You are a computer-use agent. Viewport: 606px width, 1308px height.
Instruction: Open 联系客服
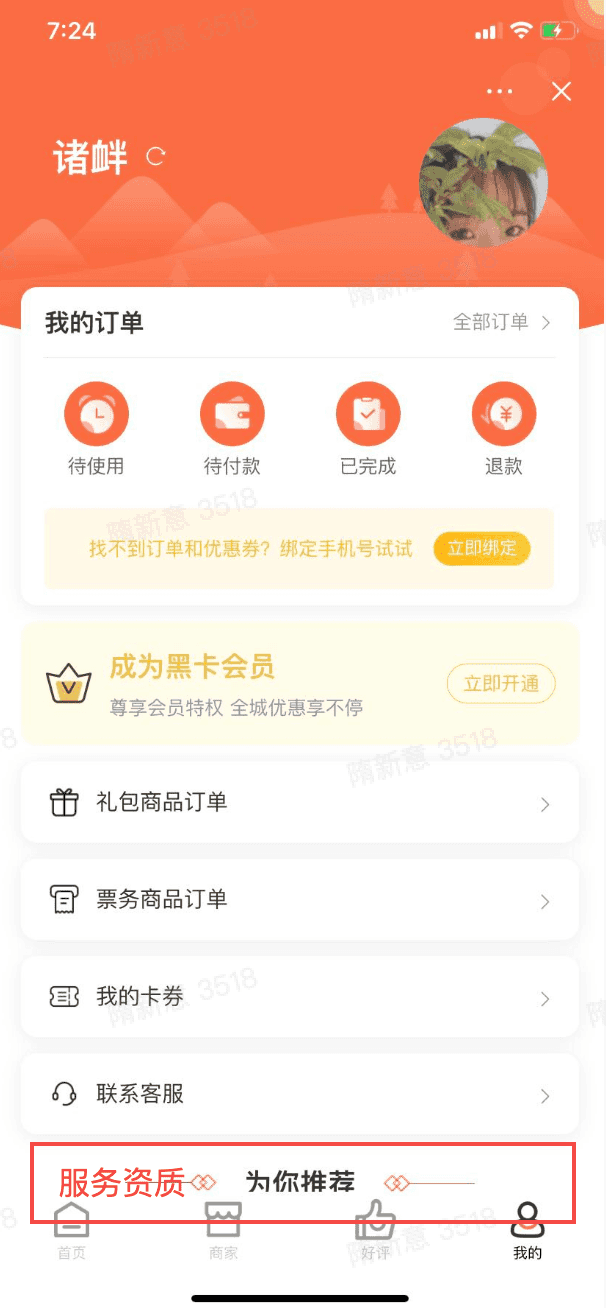pos(299,1094)
